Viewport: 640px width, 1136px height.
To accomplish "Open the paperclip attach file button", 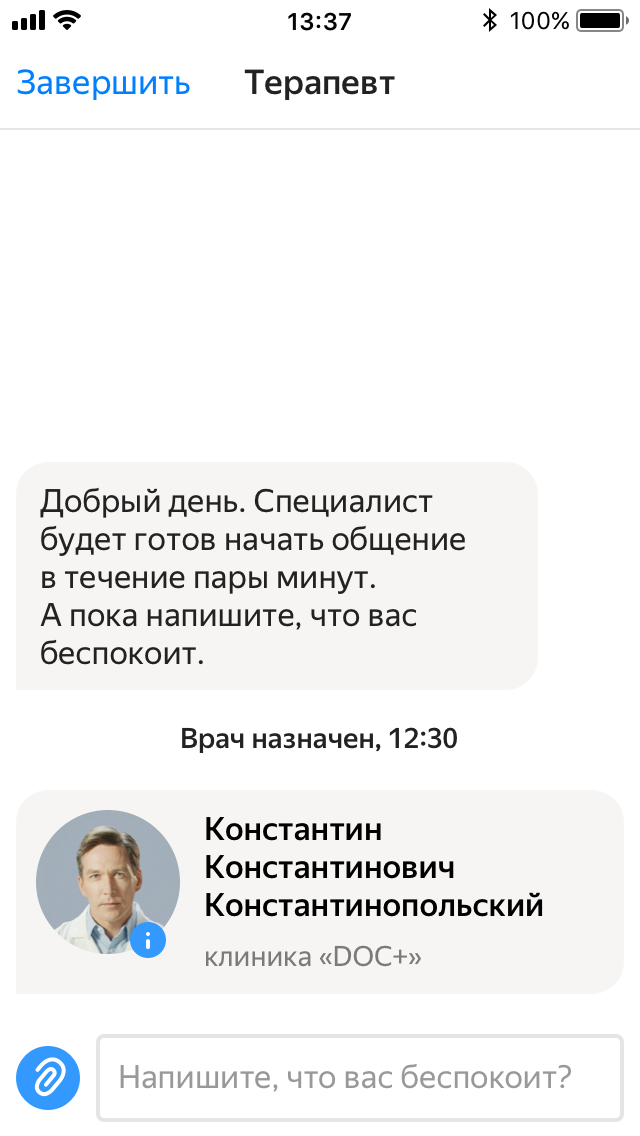I will click(48, 1077).
